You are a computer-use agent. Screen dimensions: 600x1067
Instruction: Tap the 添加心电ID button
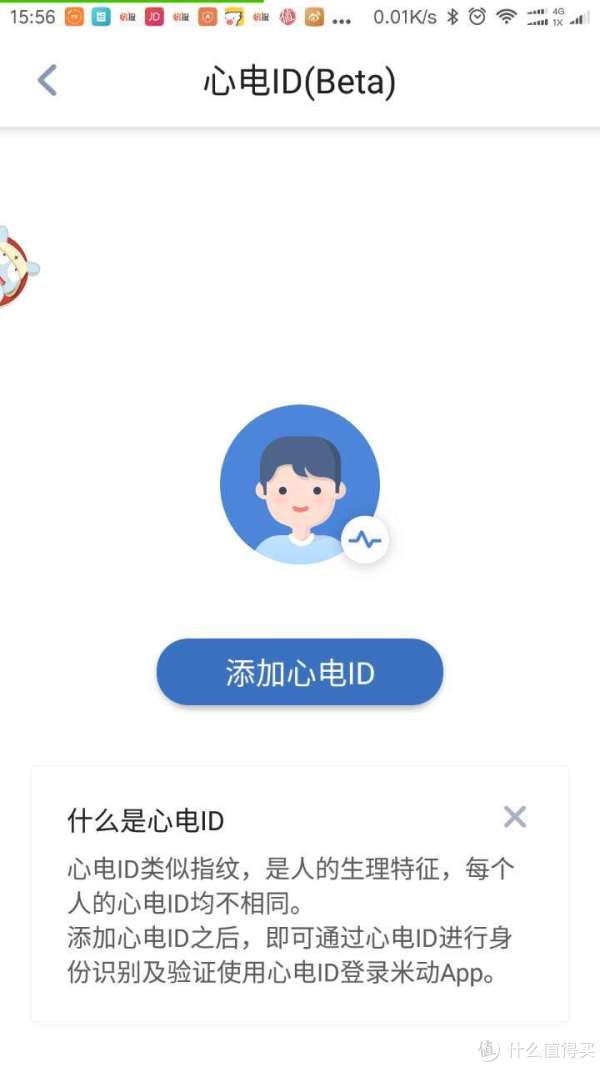tap(299, 673)
